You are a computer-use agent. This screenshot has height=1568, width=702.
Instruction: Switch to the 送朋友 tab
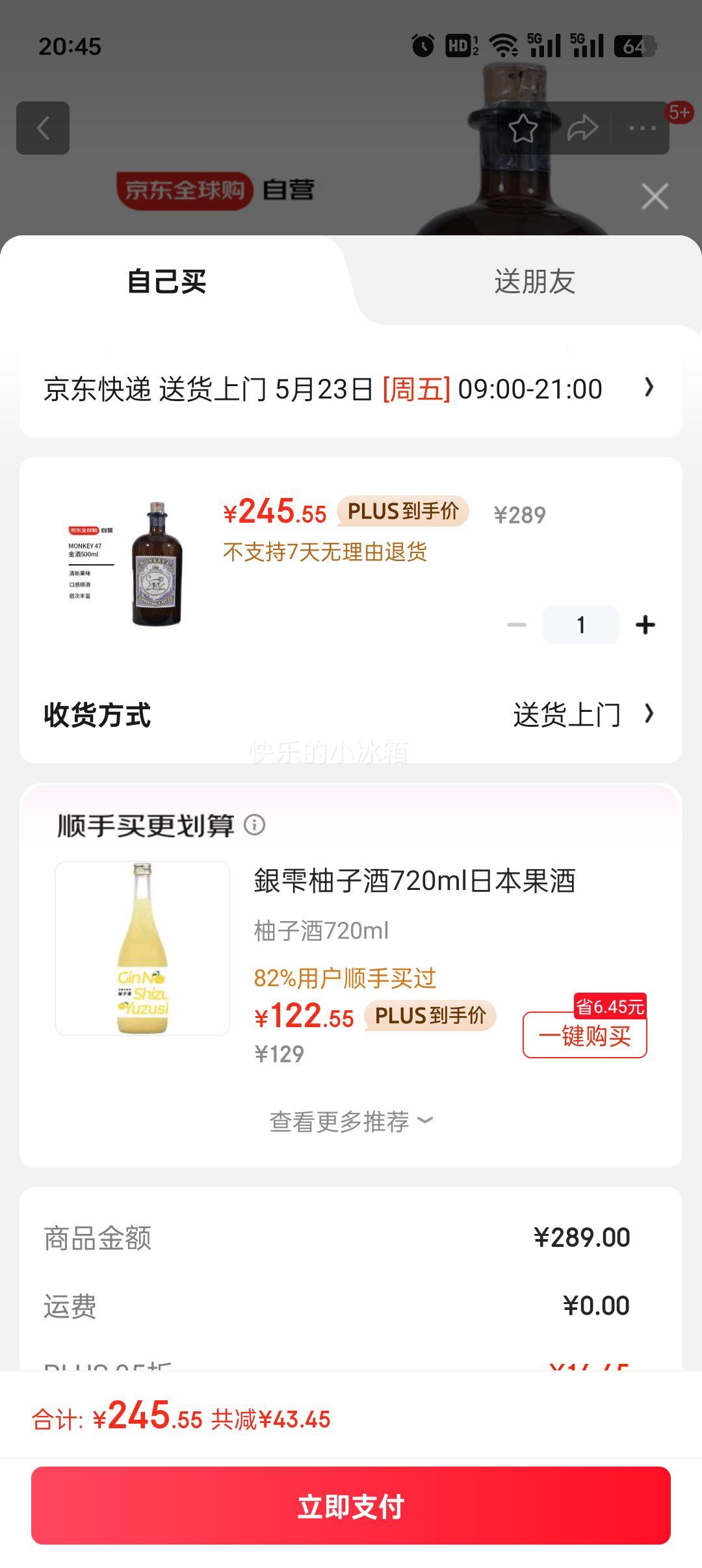coord(534,282)
